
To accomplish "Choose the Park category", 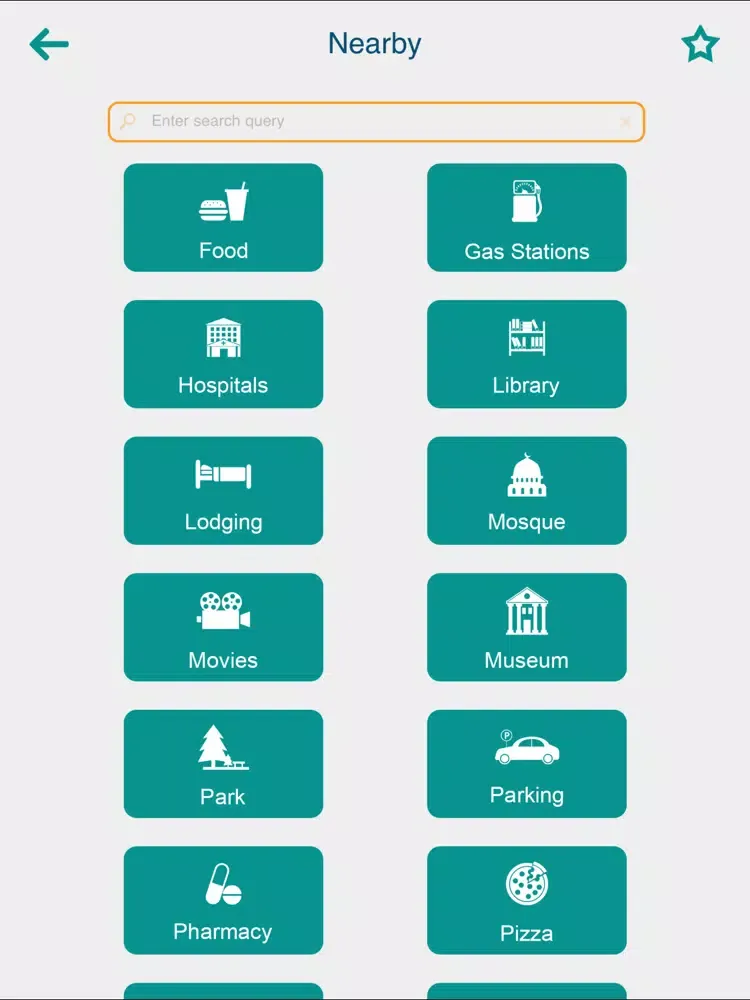I will [223, 764].
